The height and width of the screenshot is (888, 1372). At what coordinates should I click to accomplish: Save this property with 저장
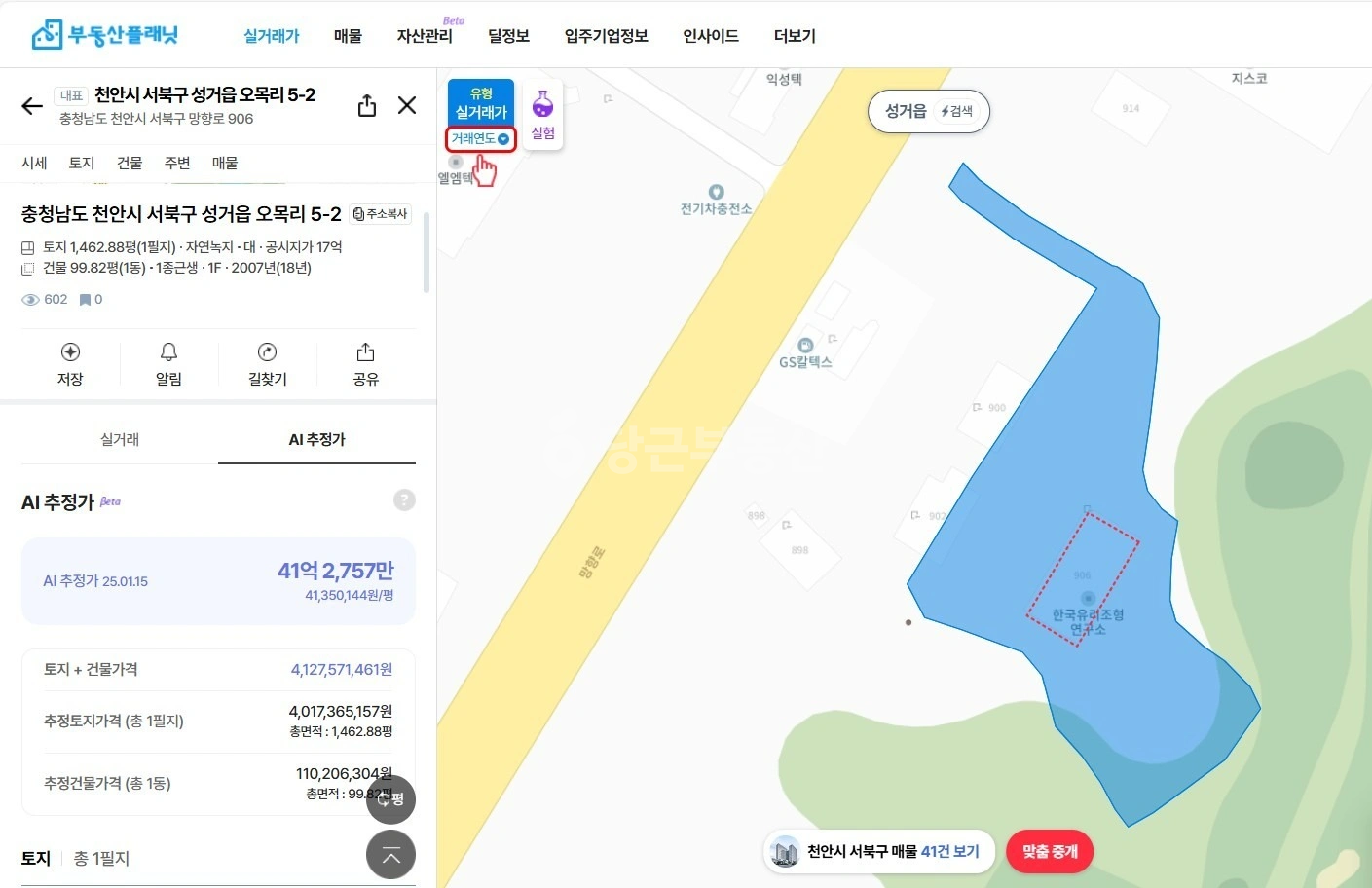tap(70, 364)
